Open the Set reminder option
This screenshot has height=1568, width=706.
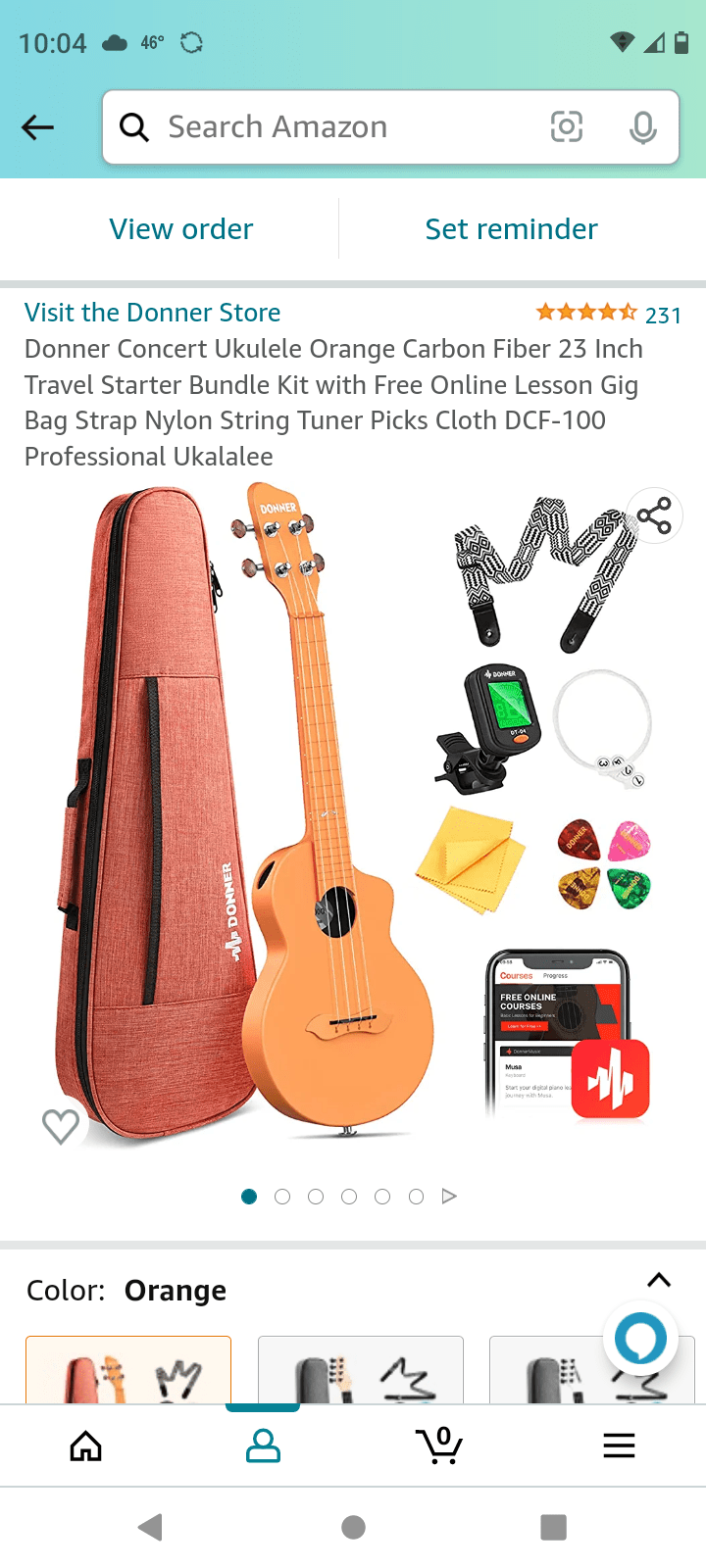[x=511, y=227]
